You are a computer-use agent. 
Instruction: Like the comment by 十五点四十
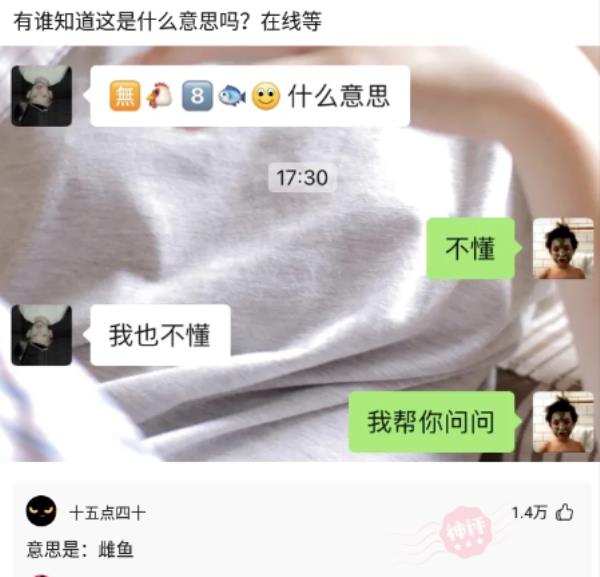coord(564,513)
